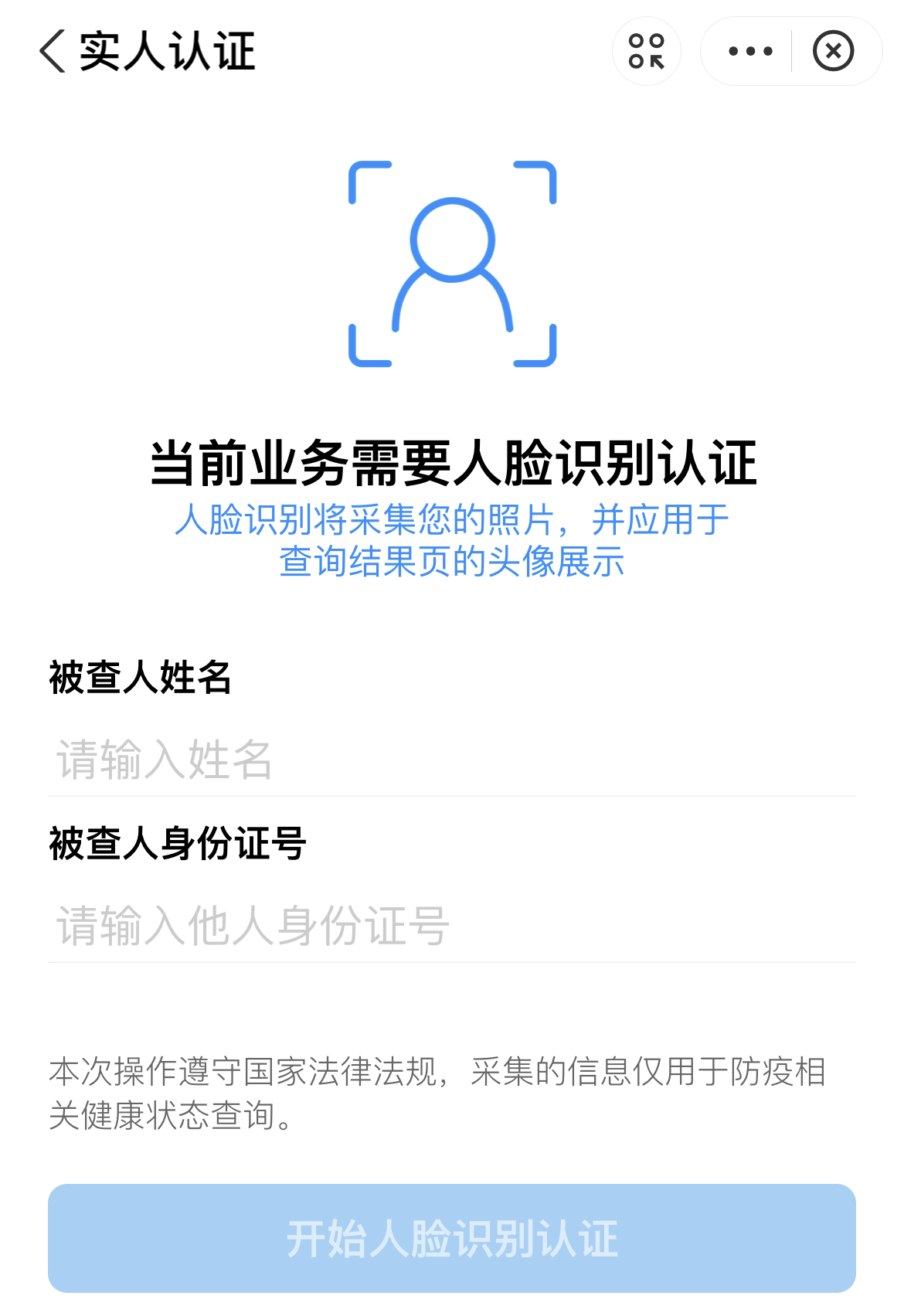The image size is (904, 1316).
Task: Tap 开始人脸识别认证 button
Action: pos(451,1238)
